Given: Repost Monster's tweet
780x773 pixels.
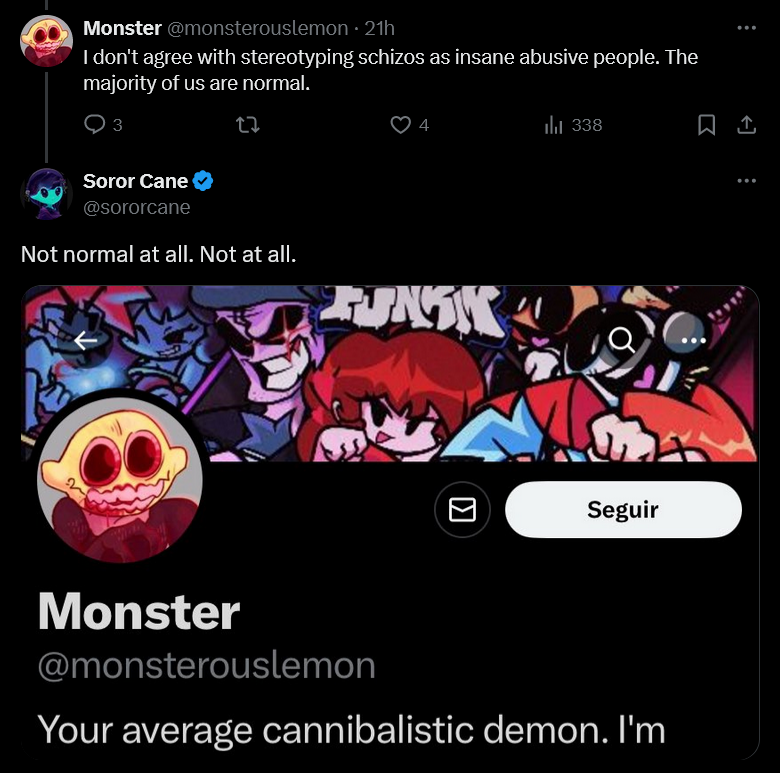Looking at the screenshot, I should pyautogui.click(x=246, y=125).
